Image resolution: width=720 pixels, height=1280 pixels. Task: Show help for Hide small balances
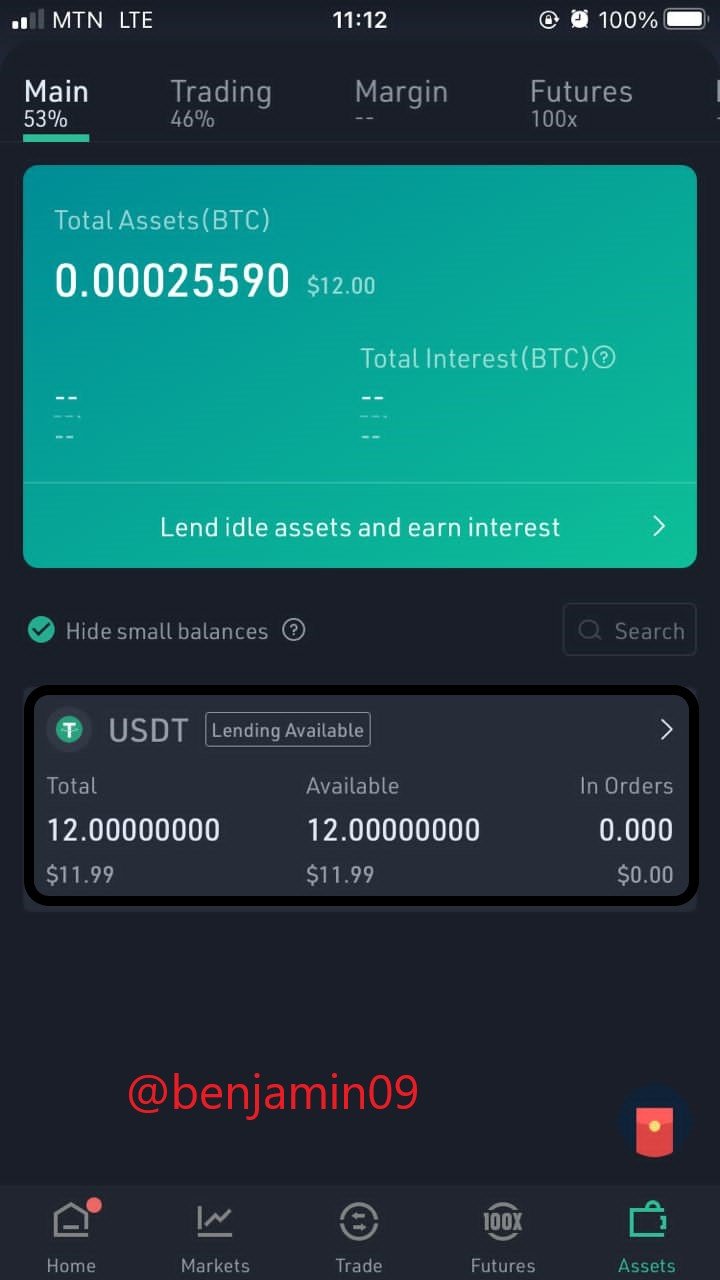pos(293,630)
